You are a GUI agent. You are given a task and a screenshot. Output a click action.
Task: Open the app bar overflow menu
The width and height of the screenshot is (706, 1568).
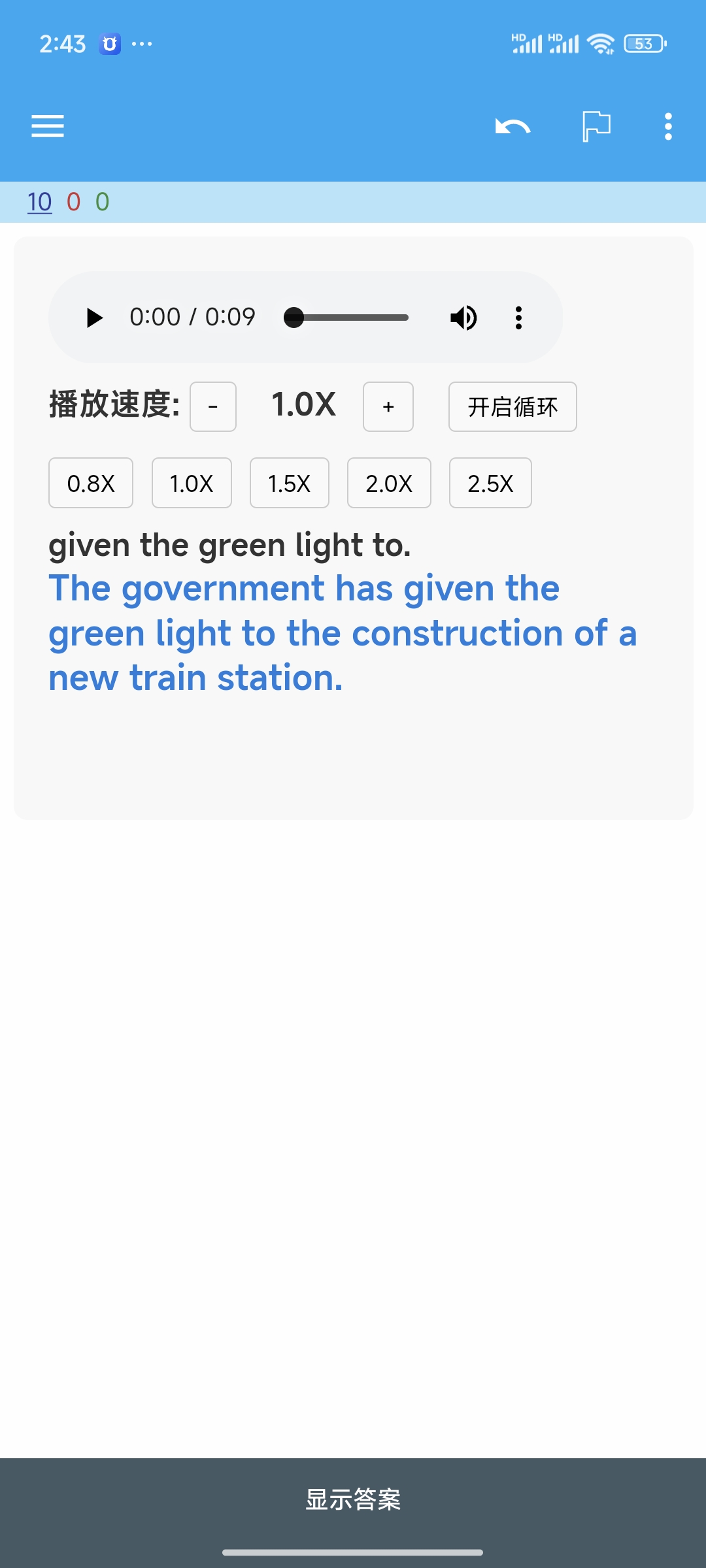pos(668,126)
